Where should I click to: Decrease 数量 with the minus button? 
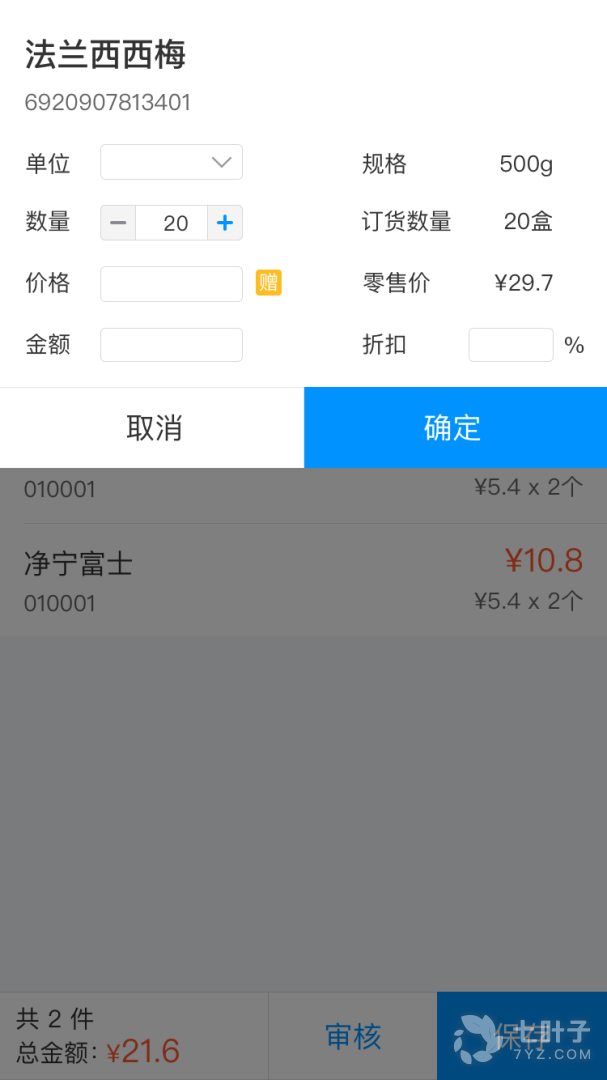(118, 223)
